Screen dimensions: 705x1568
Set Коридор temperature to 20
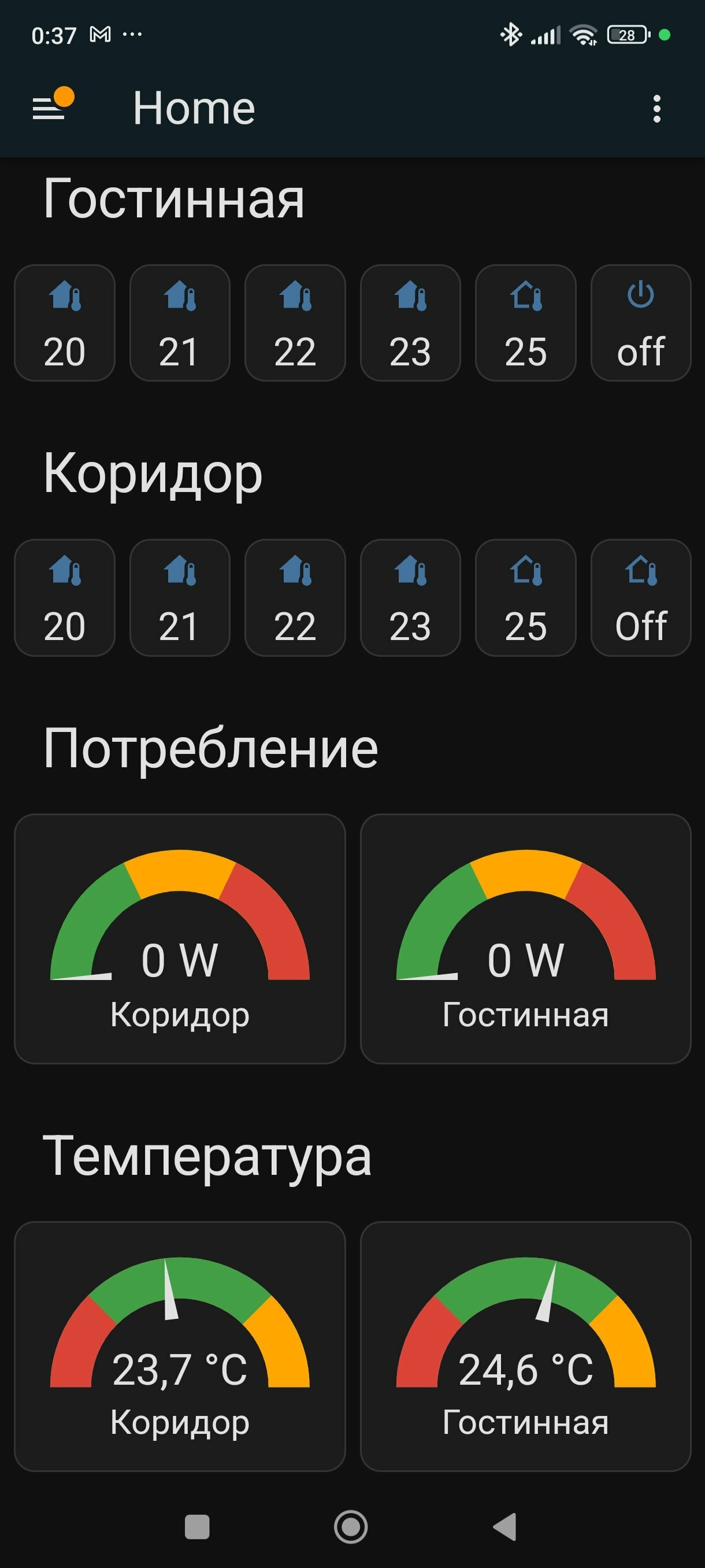(65, 598)
